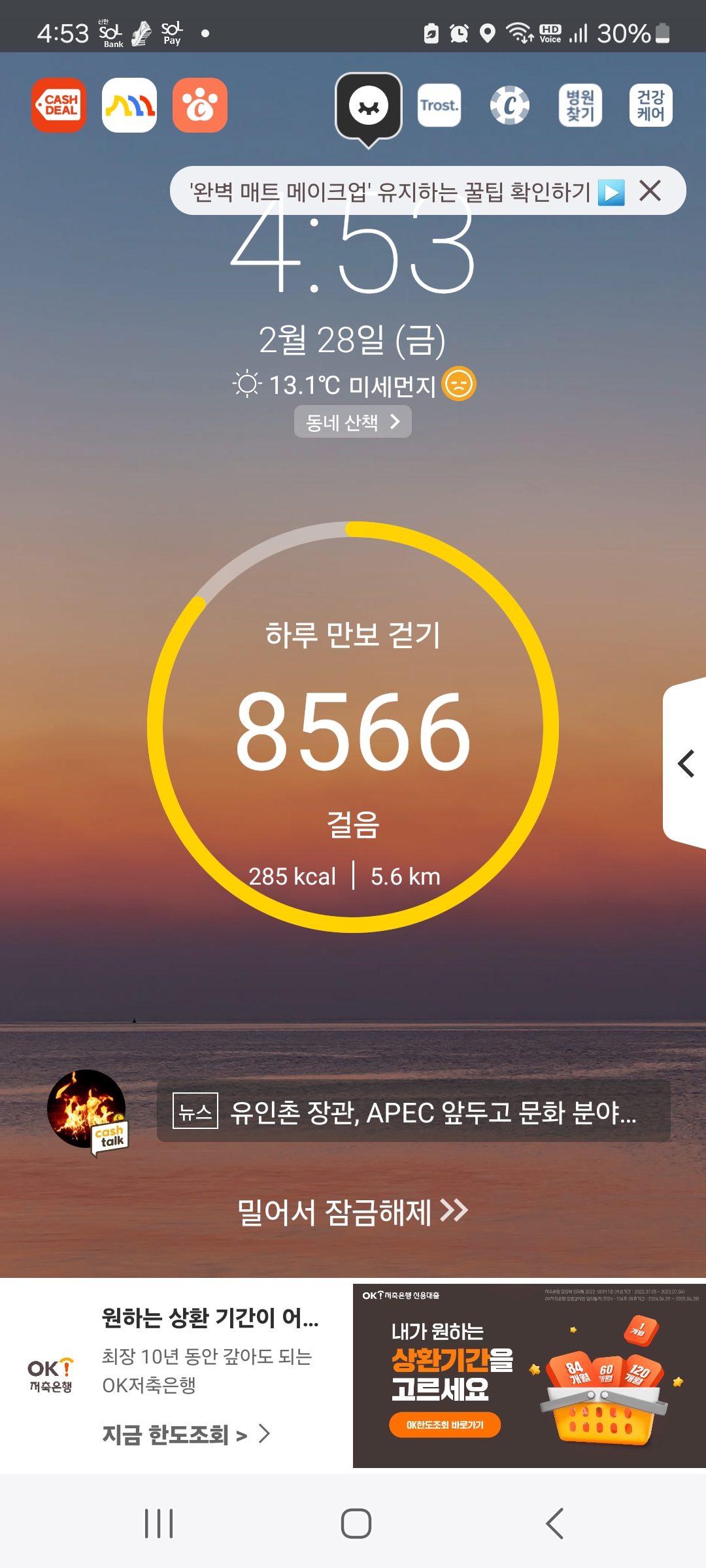Expand the side panel arrow handle
This screenshot has height=1568, width=706.
(685, 763)
